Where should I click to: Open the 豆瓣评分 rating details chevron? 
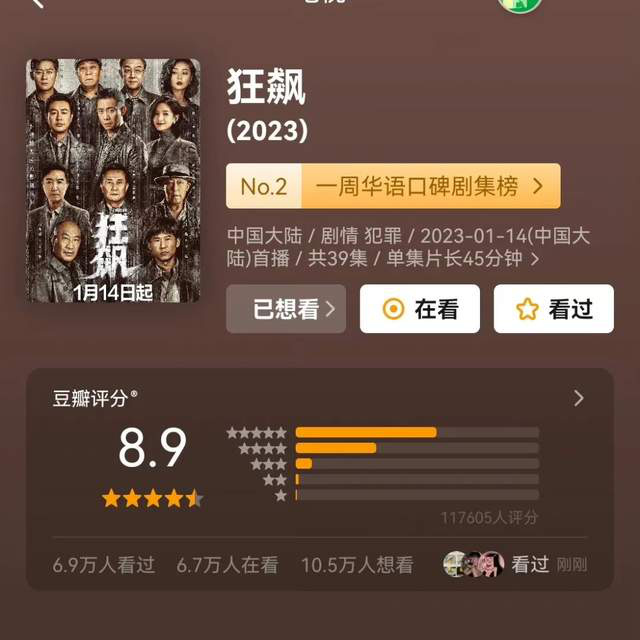point(578,398)
